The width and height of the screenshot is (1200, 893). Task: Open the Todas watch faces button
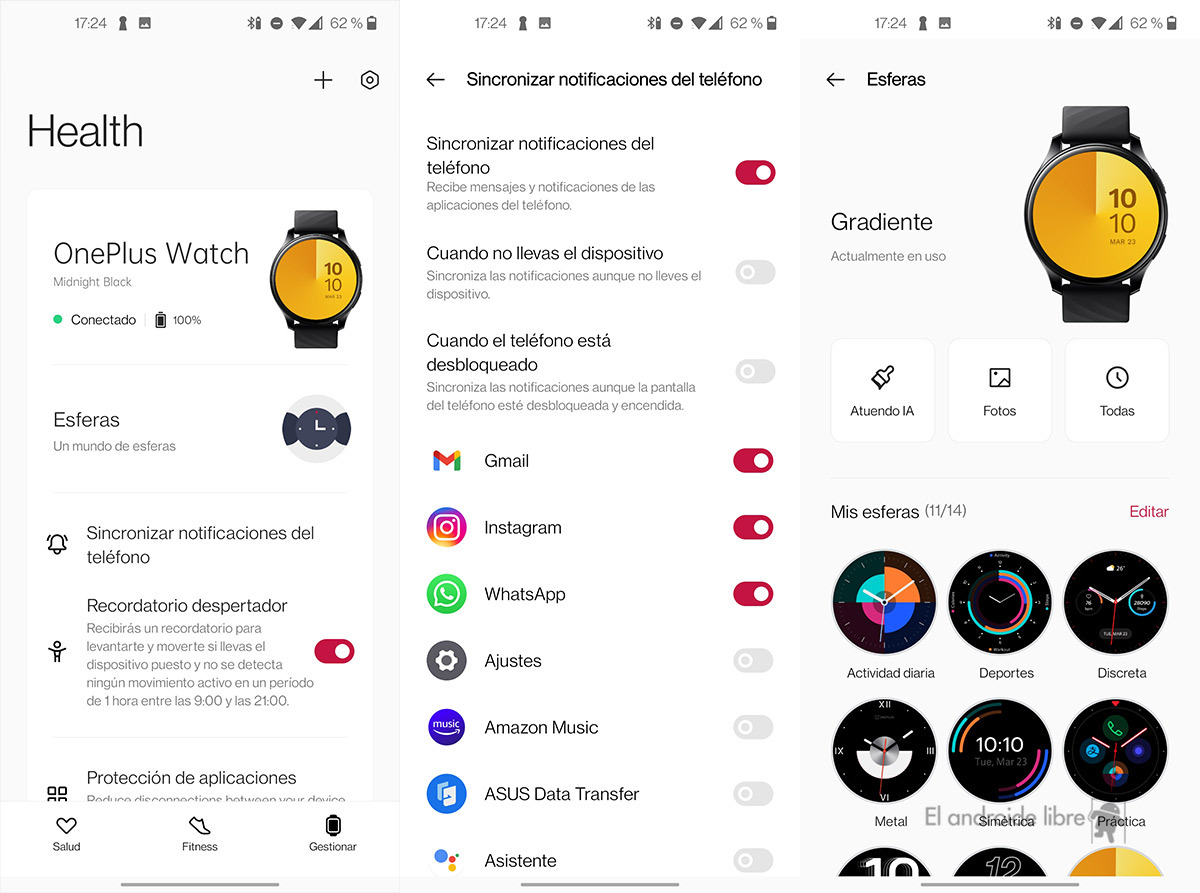(1117, 390)
